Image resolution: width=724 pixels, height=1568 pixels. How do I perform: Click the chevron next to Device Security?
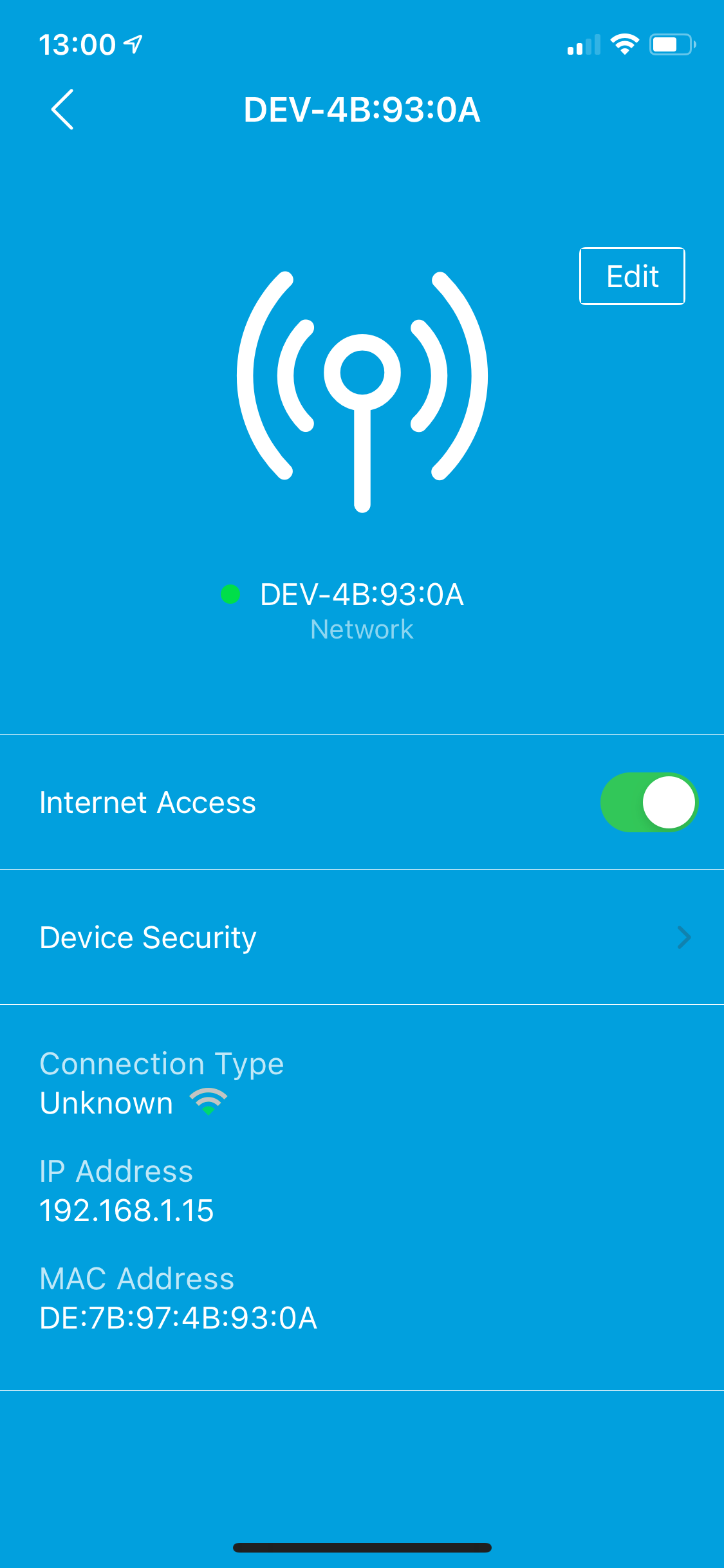pyautogui.click(x=683, y=937)
